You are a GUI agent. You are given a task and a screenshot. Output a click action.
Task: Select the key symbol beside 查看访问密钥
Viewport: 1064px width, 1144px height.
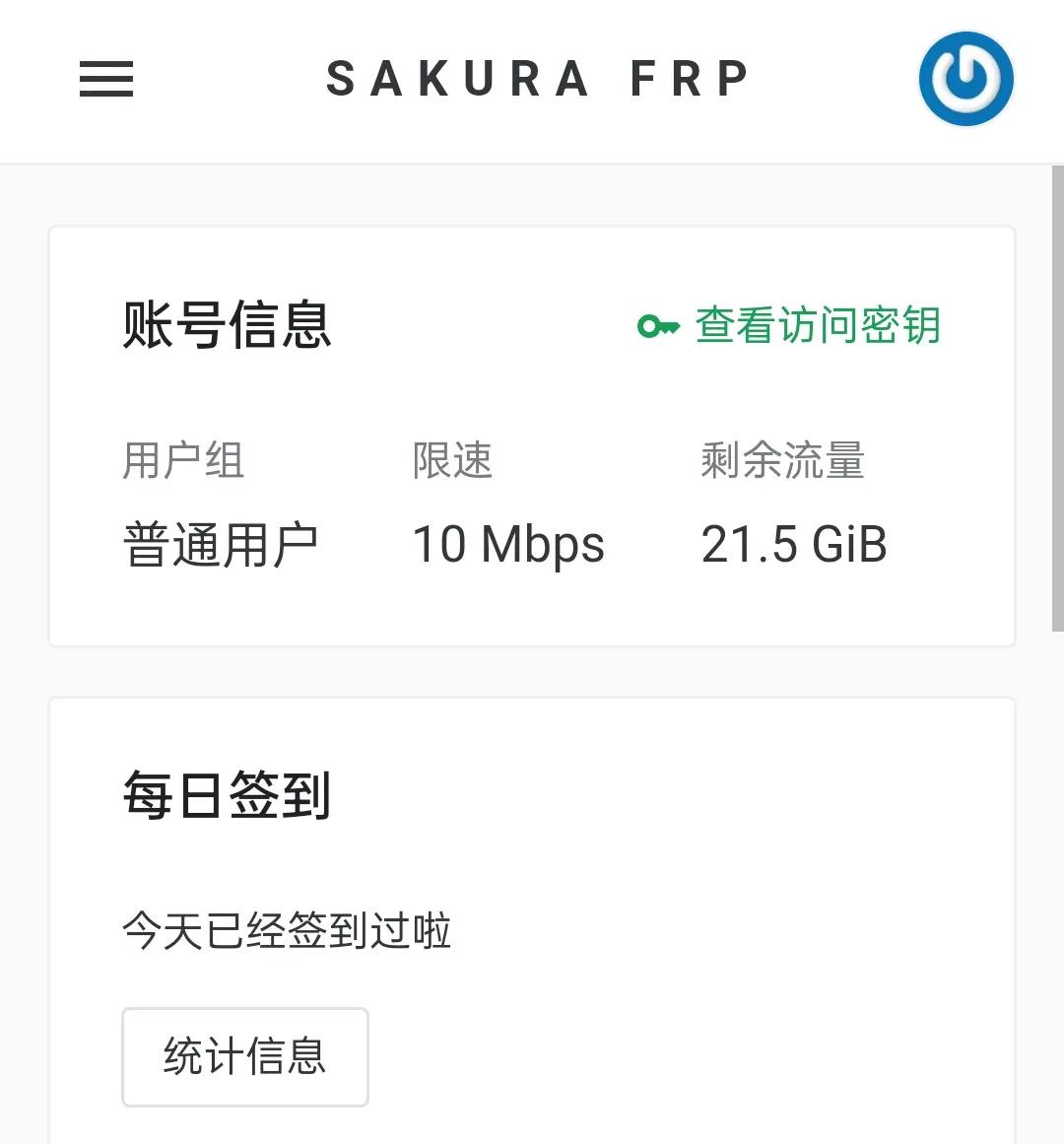[x=658, y=327]
